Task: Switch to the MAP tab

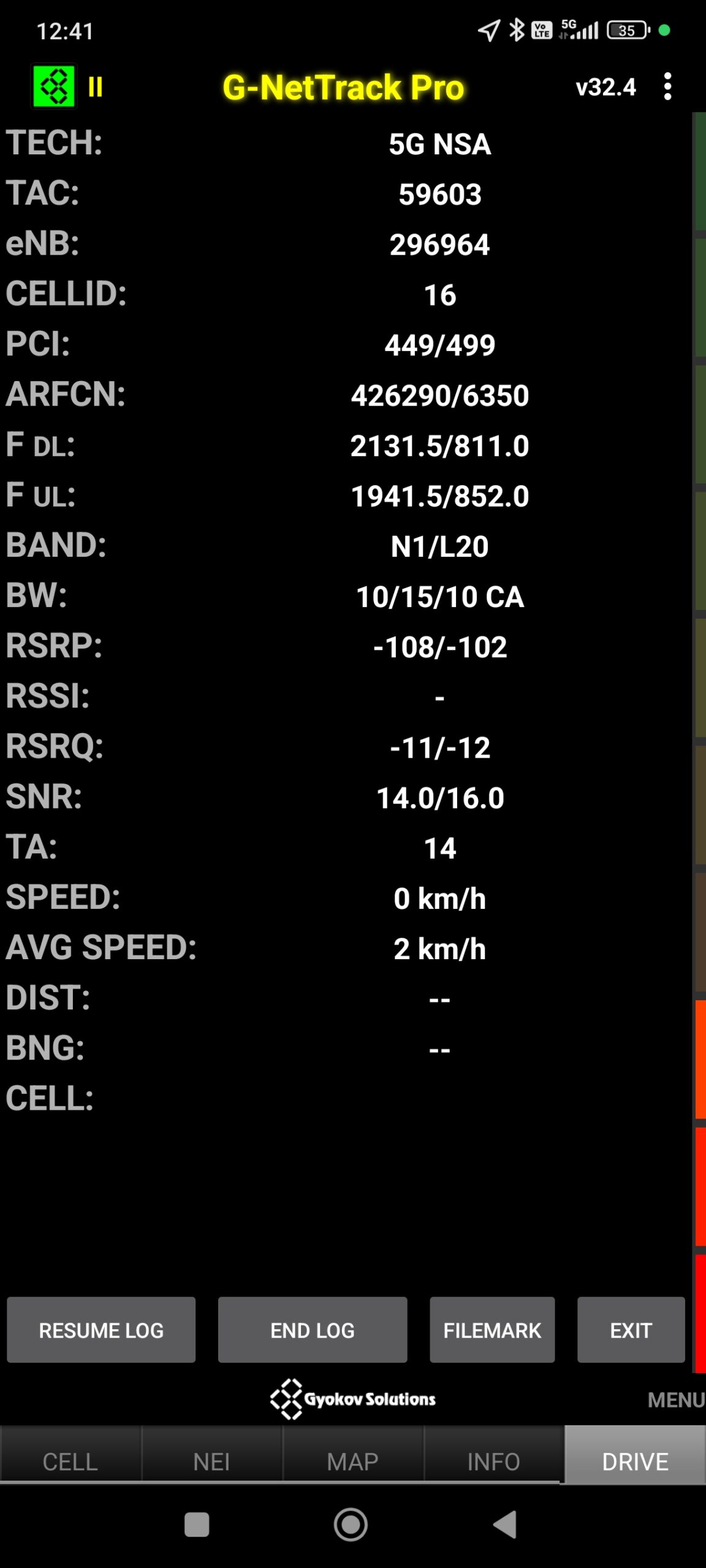Action: point(352,1461)
